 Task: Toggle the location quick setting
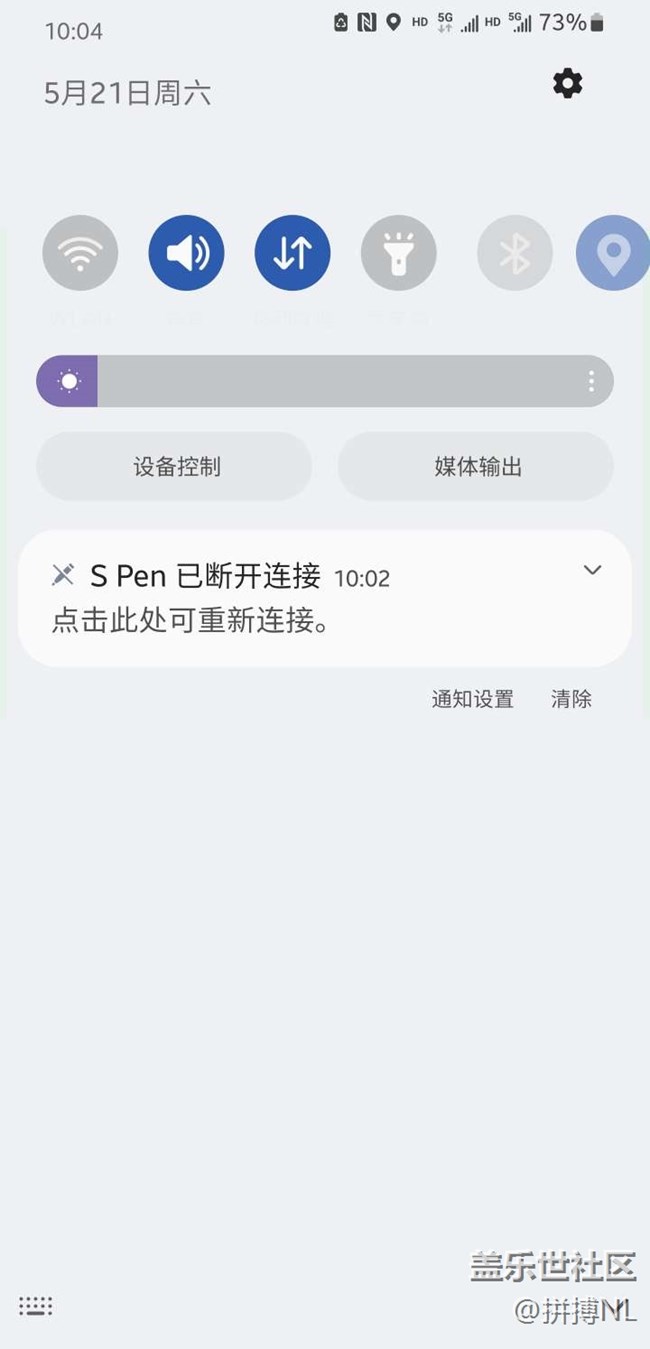point(613,253)
